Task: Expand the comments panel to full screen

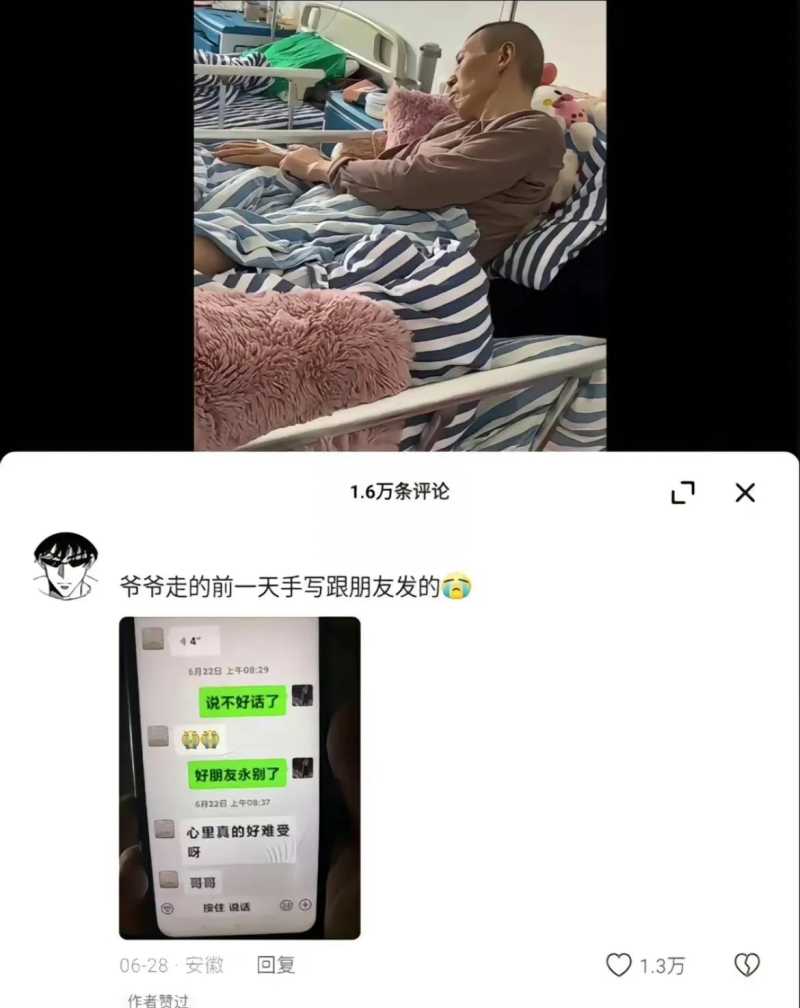Action: click(x=683, y=492)
